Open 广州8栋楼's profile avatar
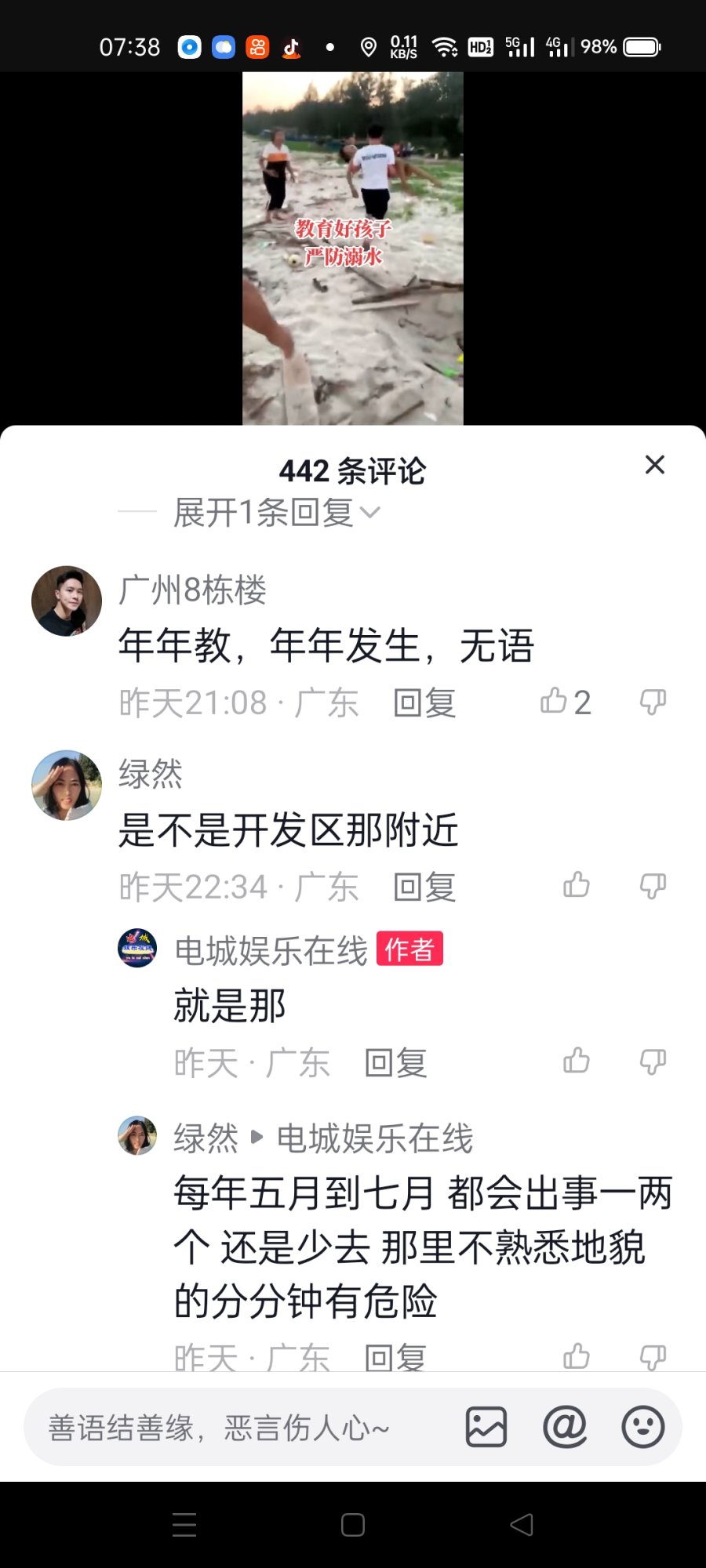This screenshot has height=1568, width=706. (67, 601)
